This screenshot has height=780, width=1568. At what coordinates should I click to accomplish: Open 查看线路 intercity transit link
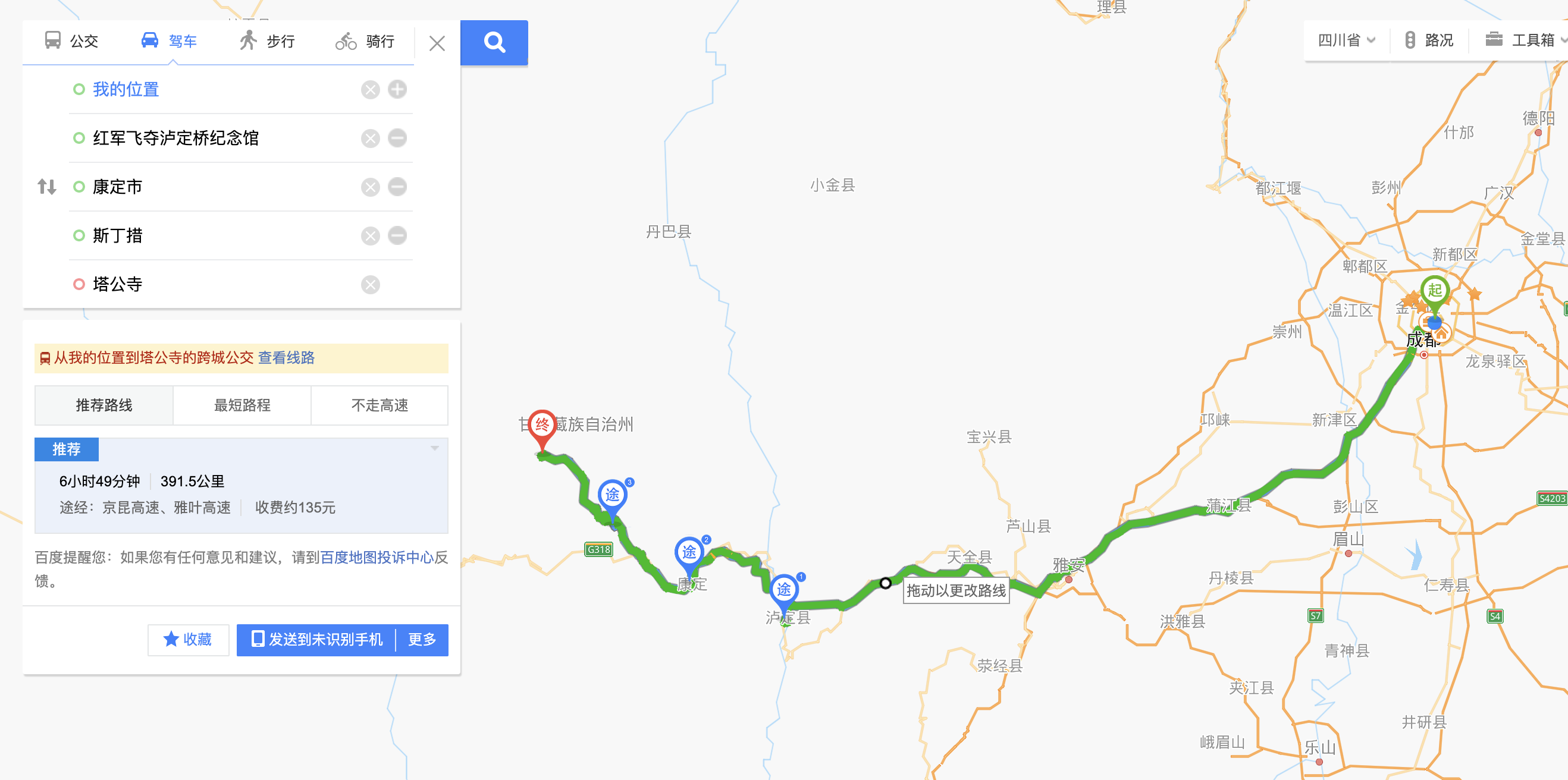pos(286,358)
